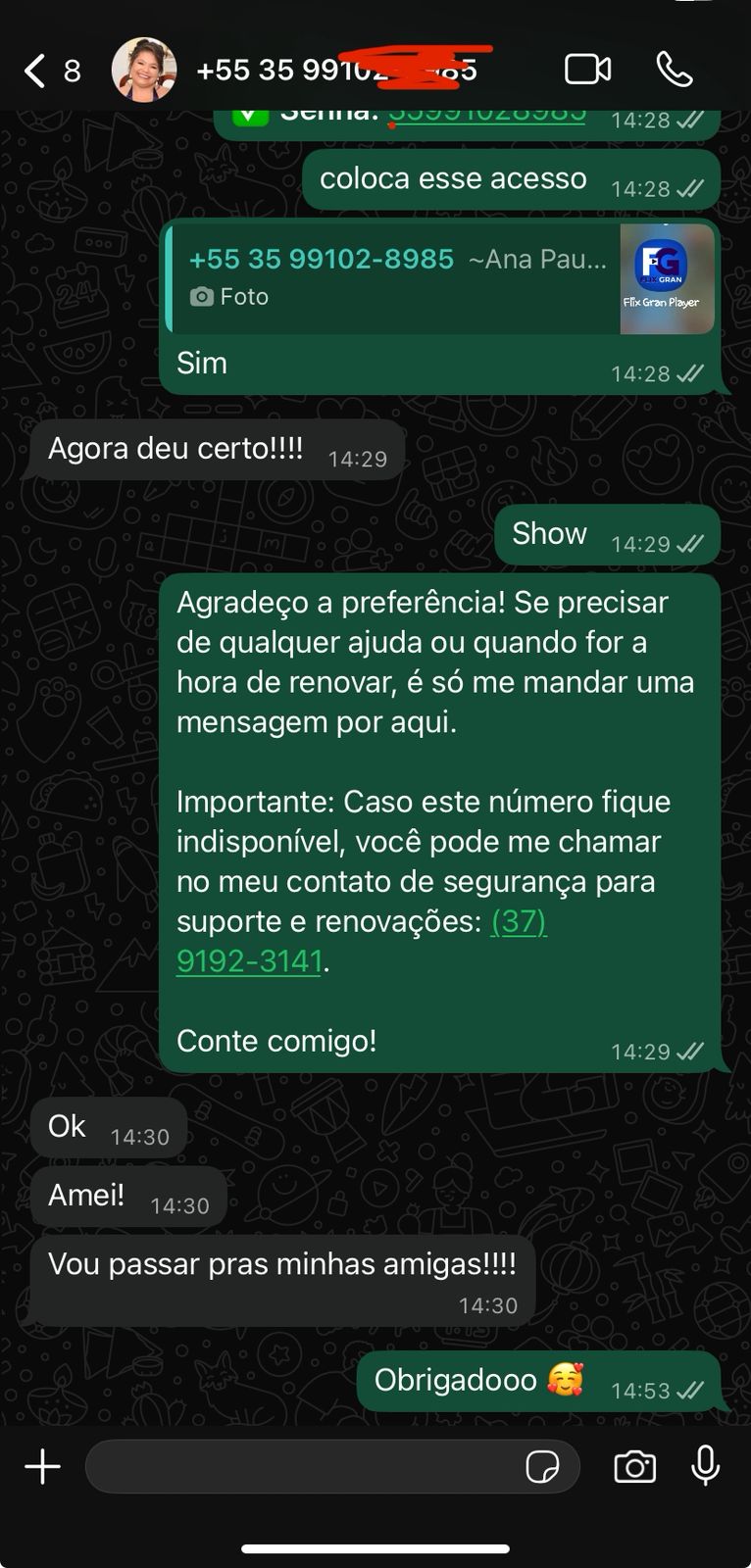Tap the (37) 9192-3141 phone number link

pyautogui.click(x=361, y=941)
